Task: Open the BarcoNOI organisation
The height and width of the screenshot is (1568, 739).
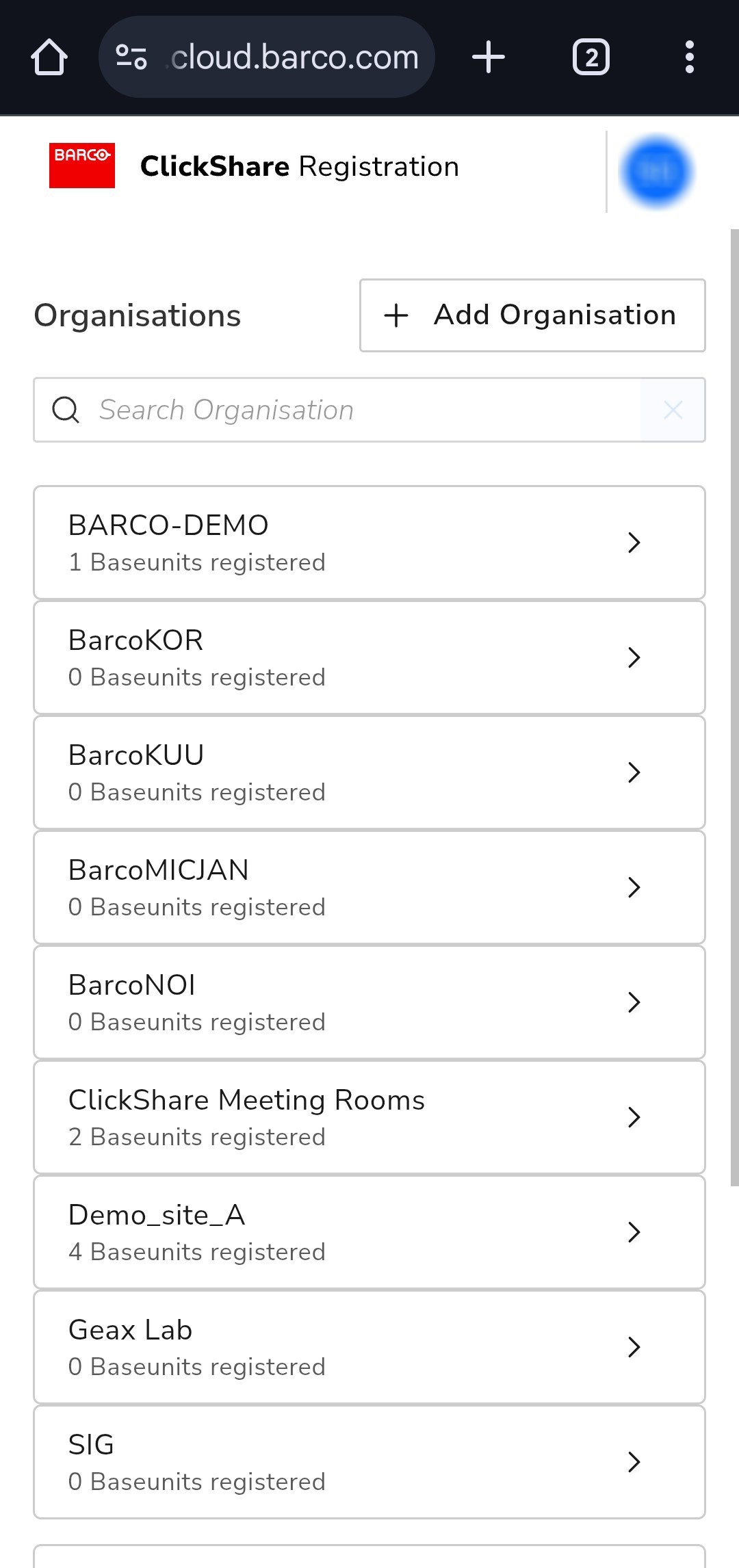Action: 369,1002
